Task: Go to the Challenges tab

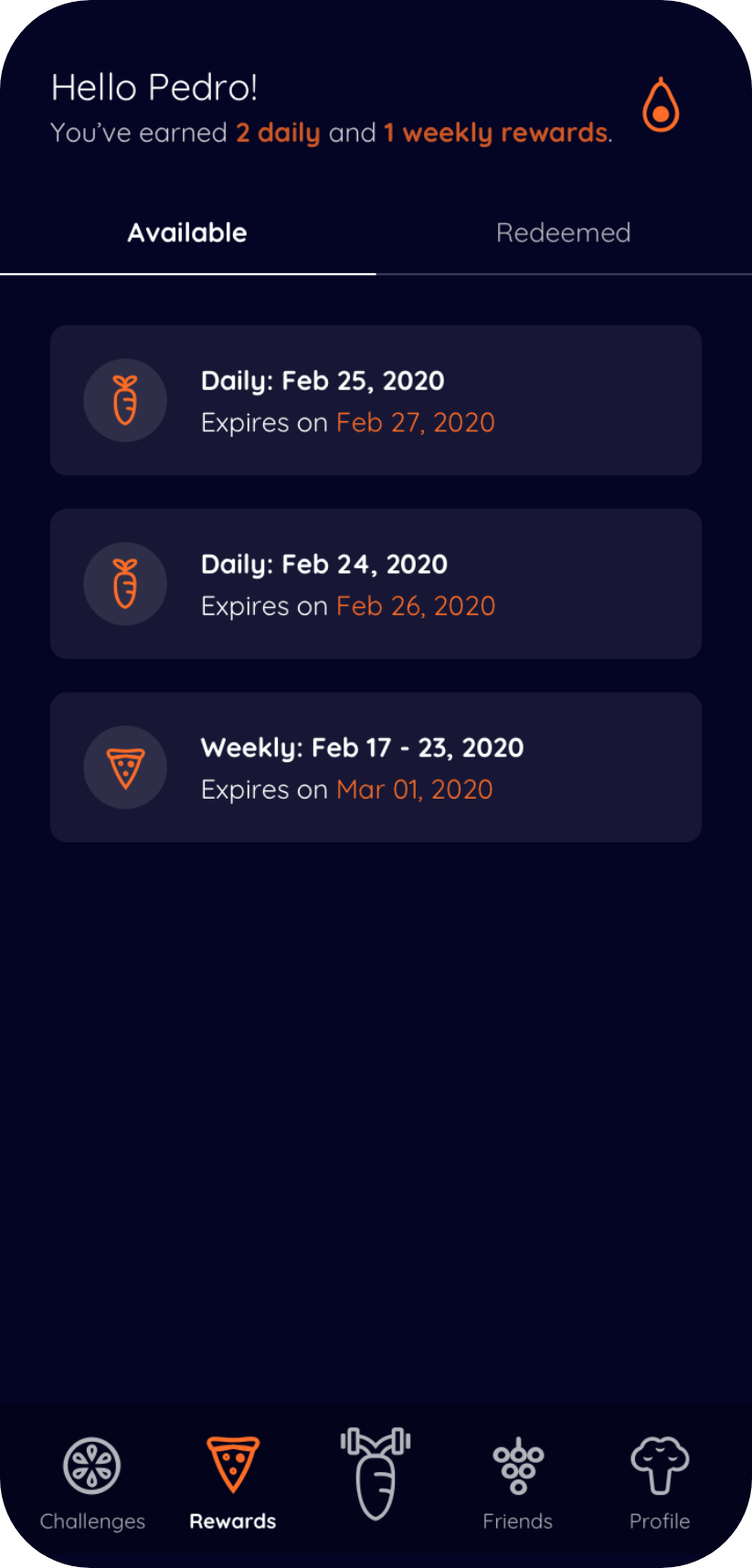Action: point(92,1482)
